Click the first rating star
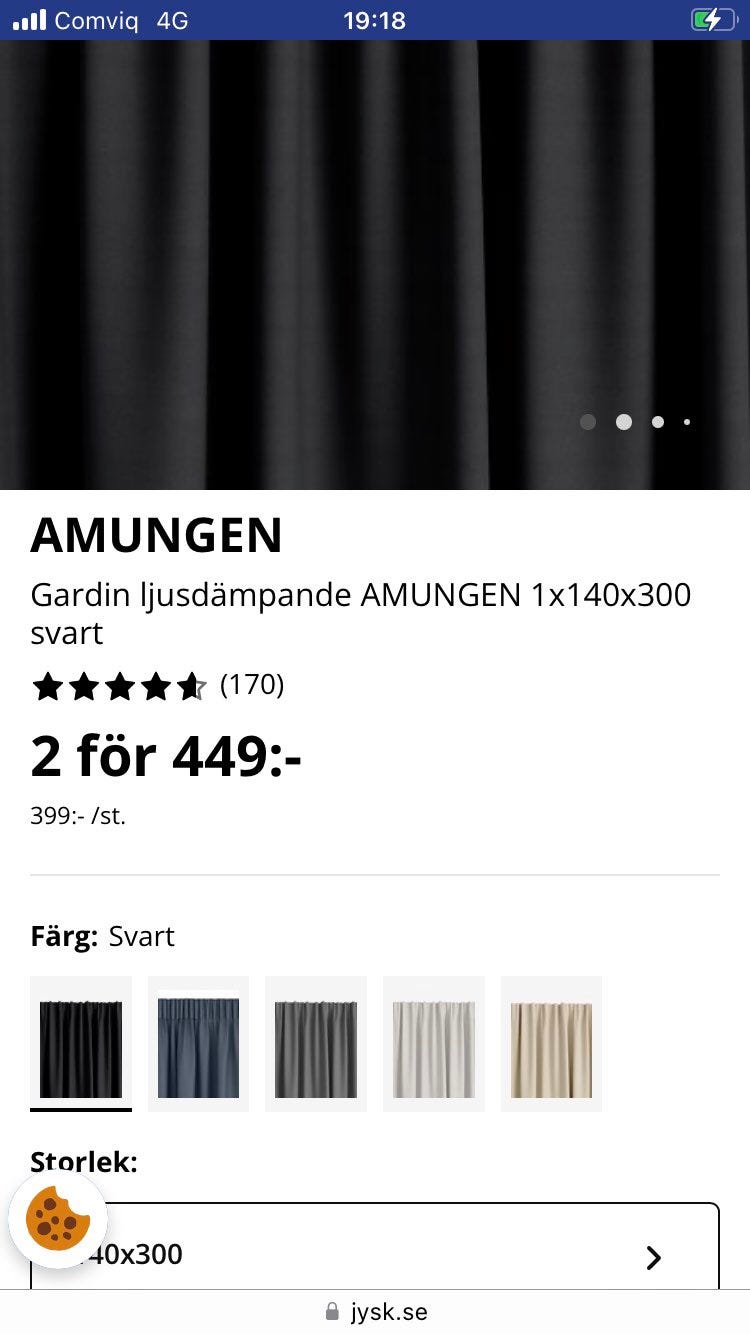The height and width of the screenshot is (1334, 750). (48, 685)
